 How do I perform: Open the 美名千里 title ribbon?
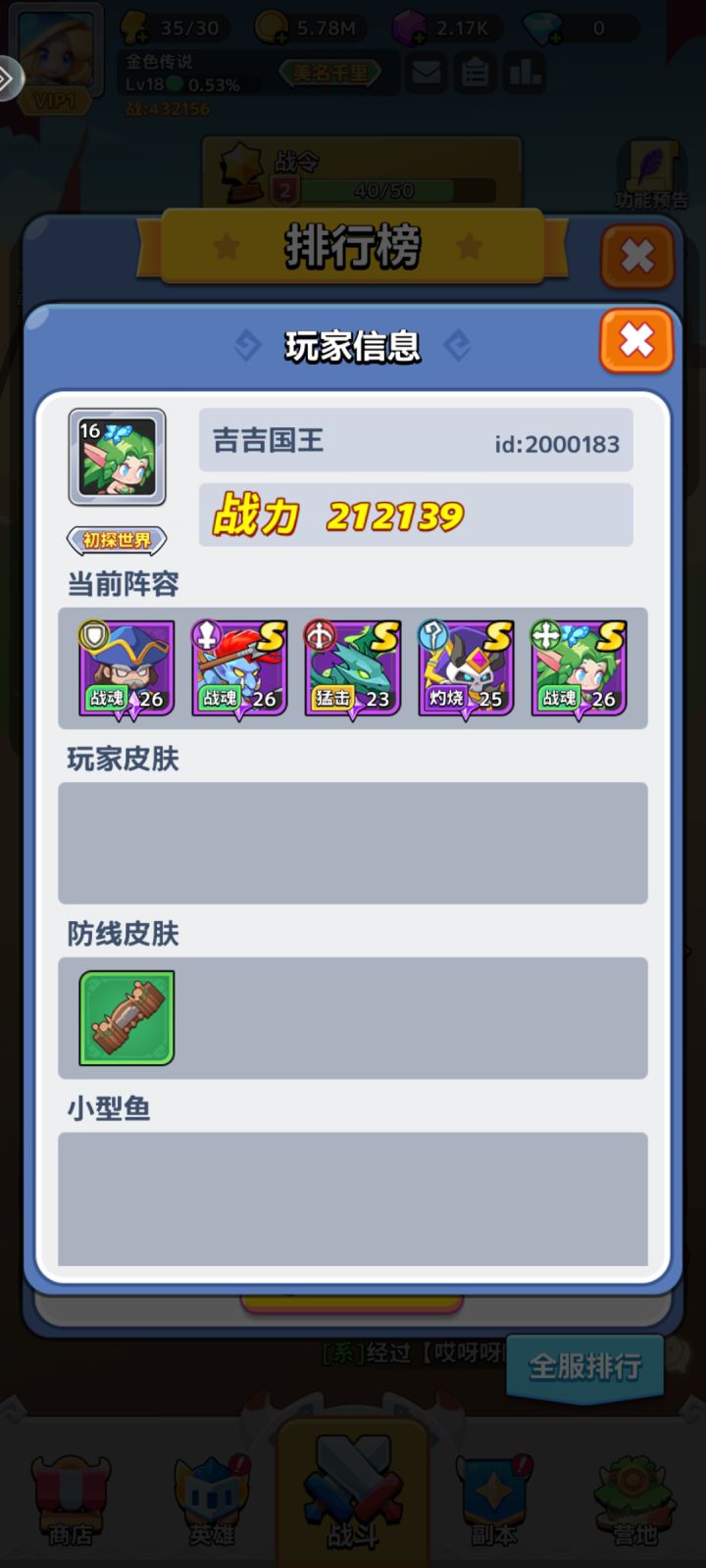[x=332, y=73]
